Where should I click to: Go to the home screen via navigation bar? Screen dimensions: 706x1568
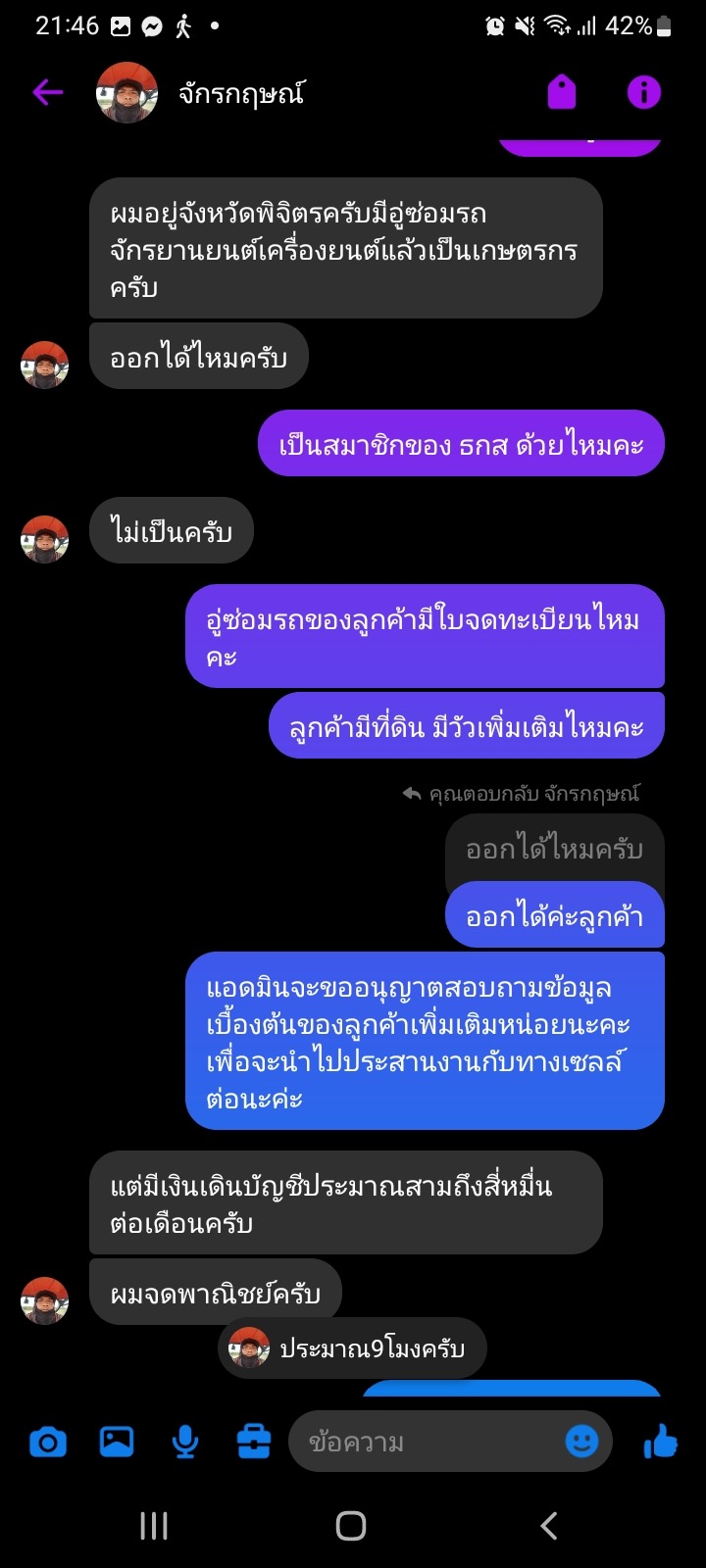click(351, 1526)
